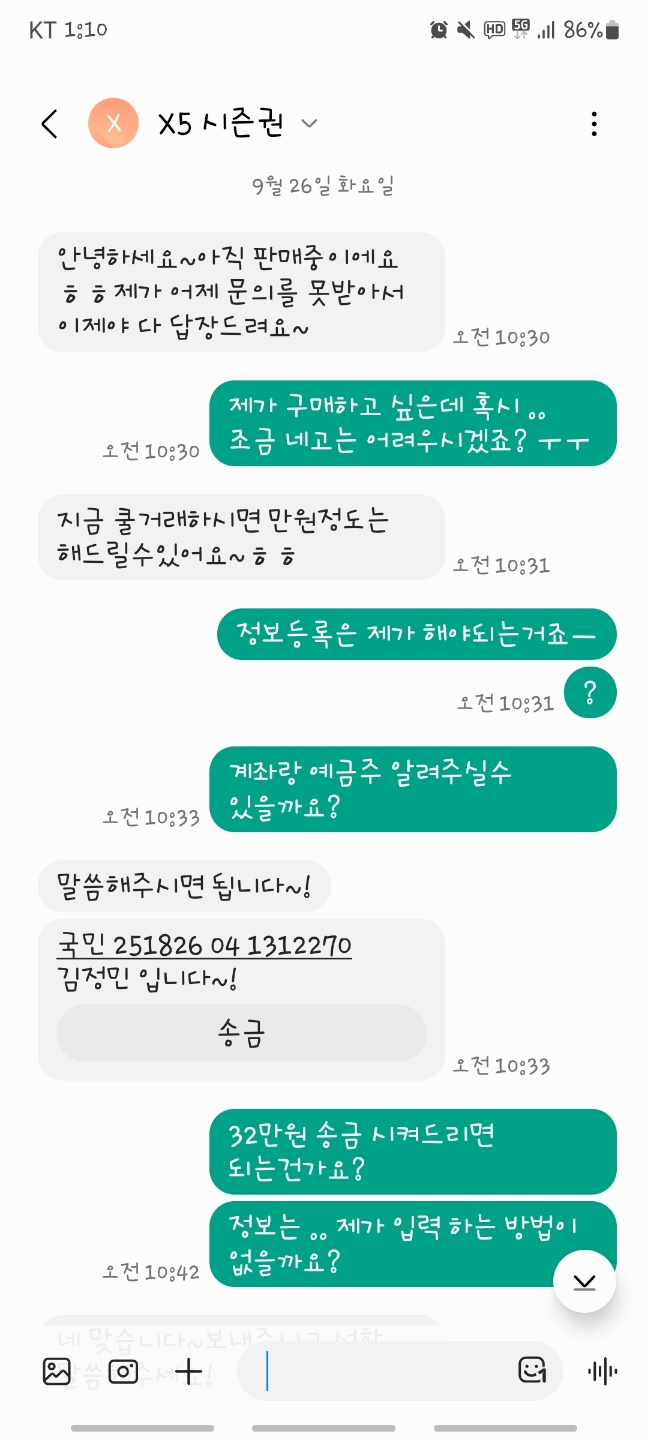Jump to the latest message
The image size is (648, 1440).
(584, 1282)
